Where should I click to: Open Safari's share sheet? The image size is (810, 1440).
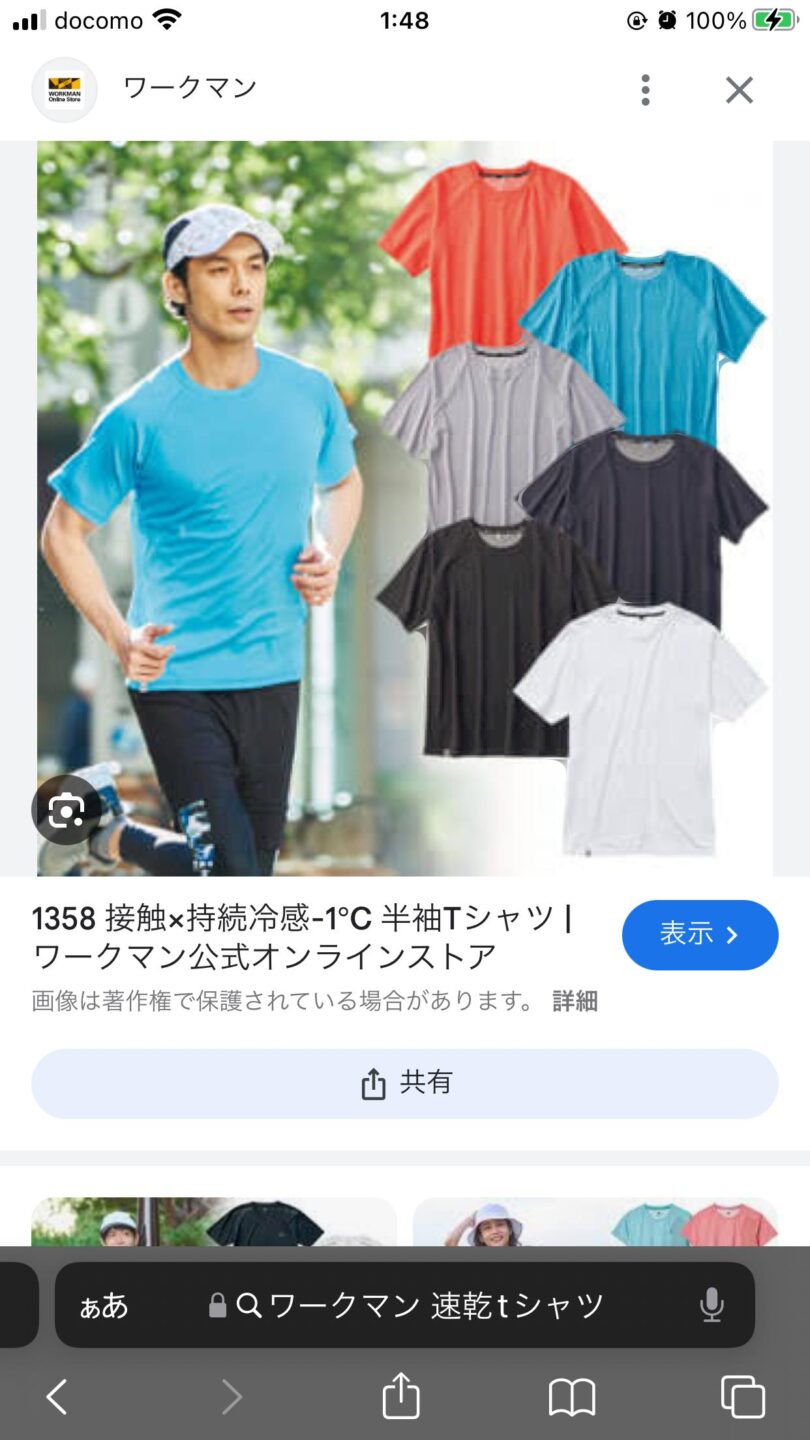tap(401, 1396)
